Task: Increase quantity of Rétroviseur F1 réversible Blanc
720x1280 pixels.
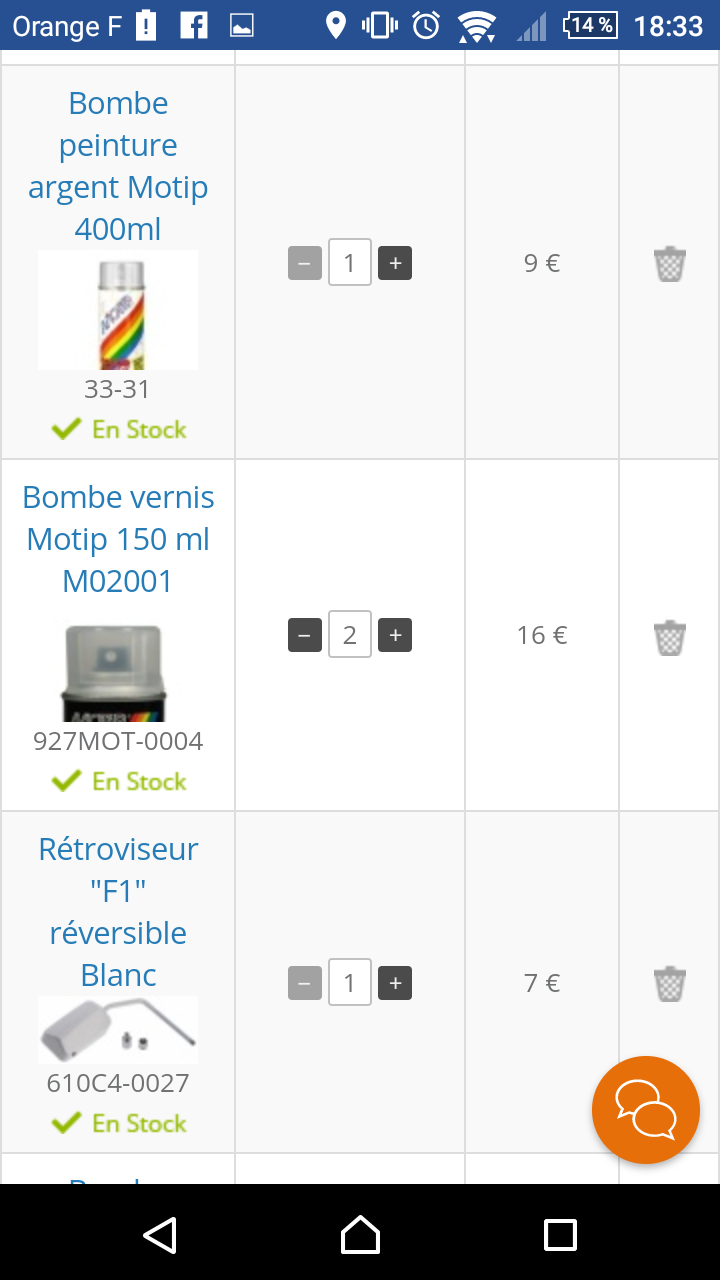Action: (395, 983)
